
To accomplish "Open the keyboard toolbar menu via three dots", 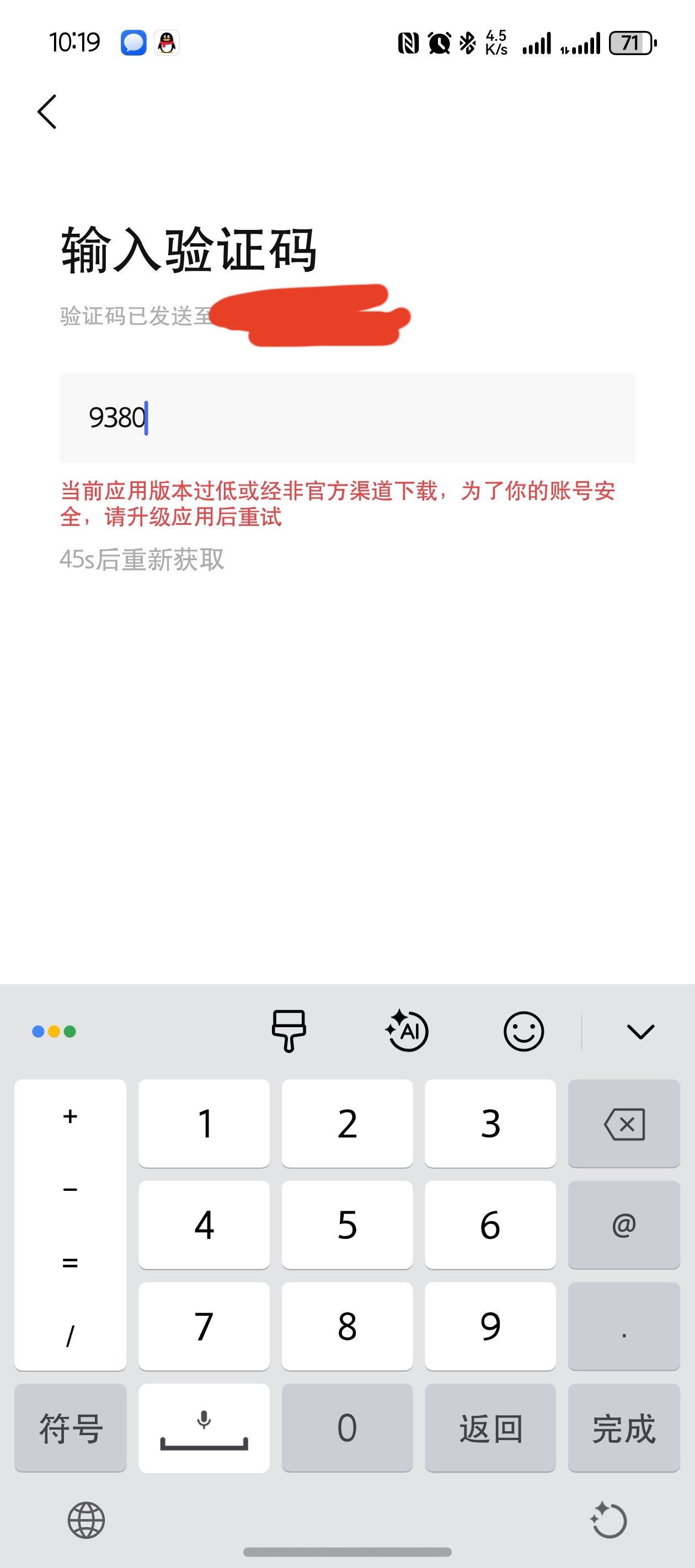I will [54, 1030].
